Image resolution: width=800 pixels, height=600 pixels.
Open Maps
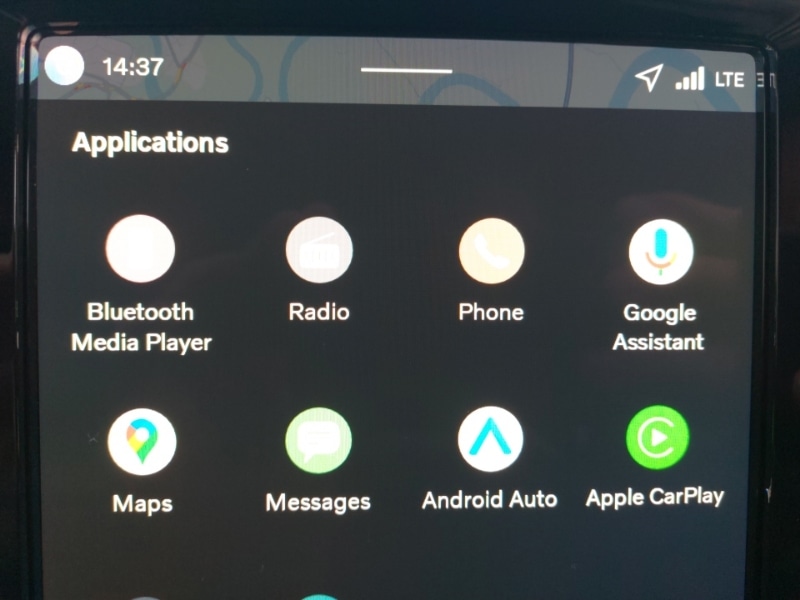[x=142, y=441]
